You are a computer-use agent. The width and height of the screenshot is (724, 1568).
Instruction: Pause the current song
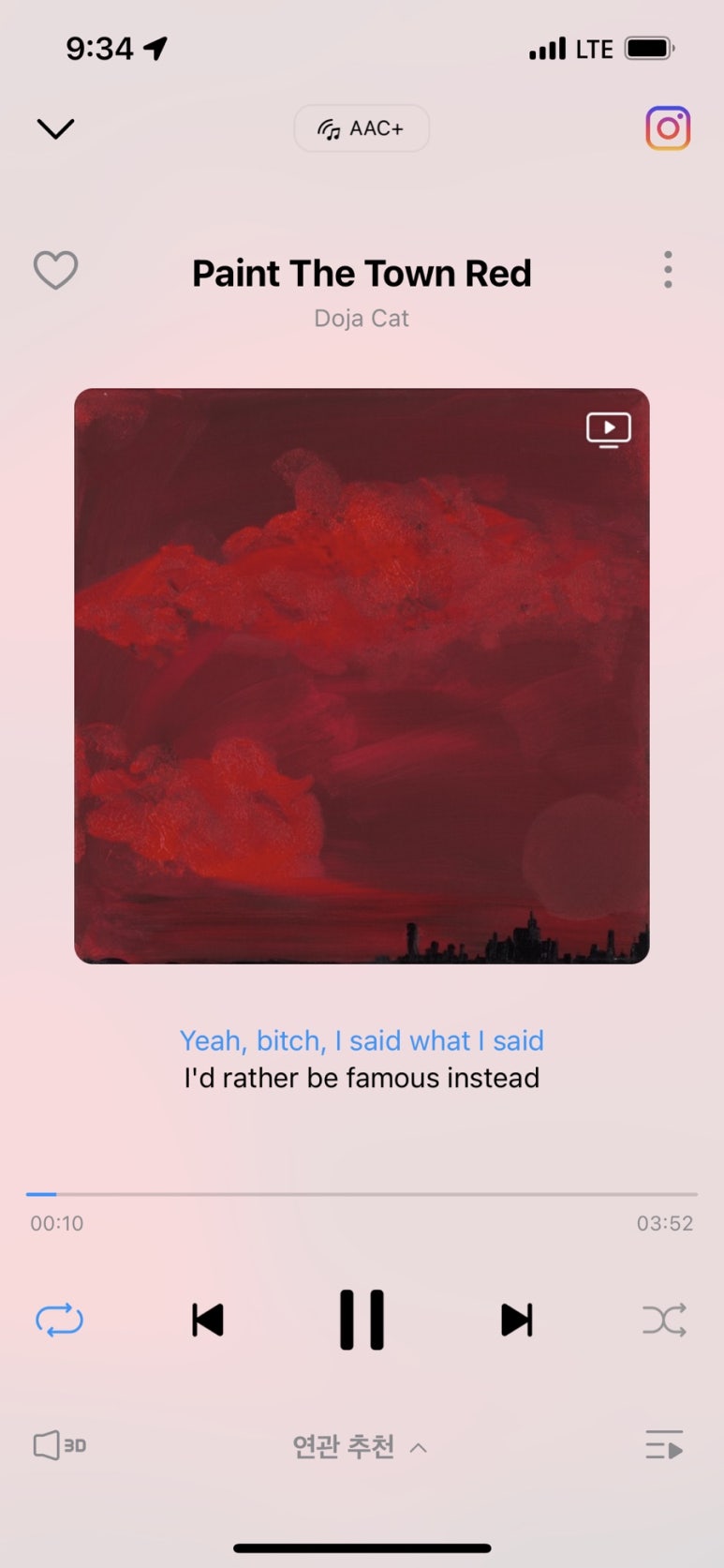coord(362,1320)
